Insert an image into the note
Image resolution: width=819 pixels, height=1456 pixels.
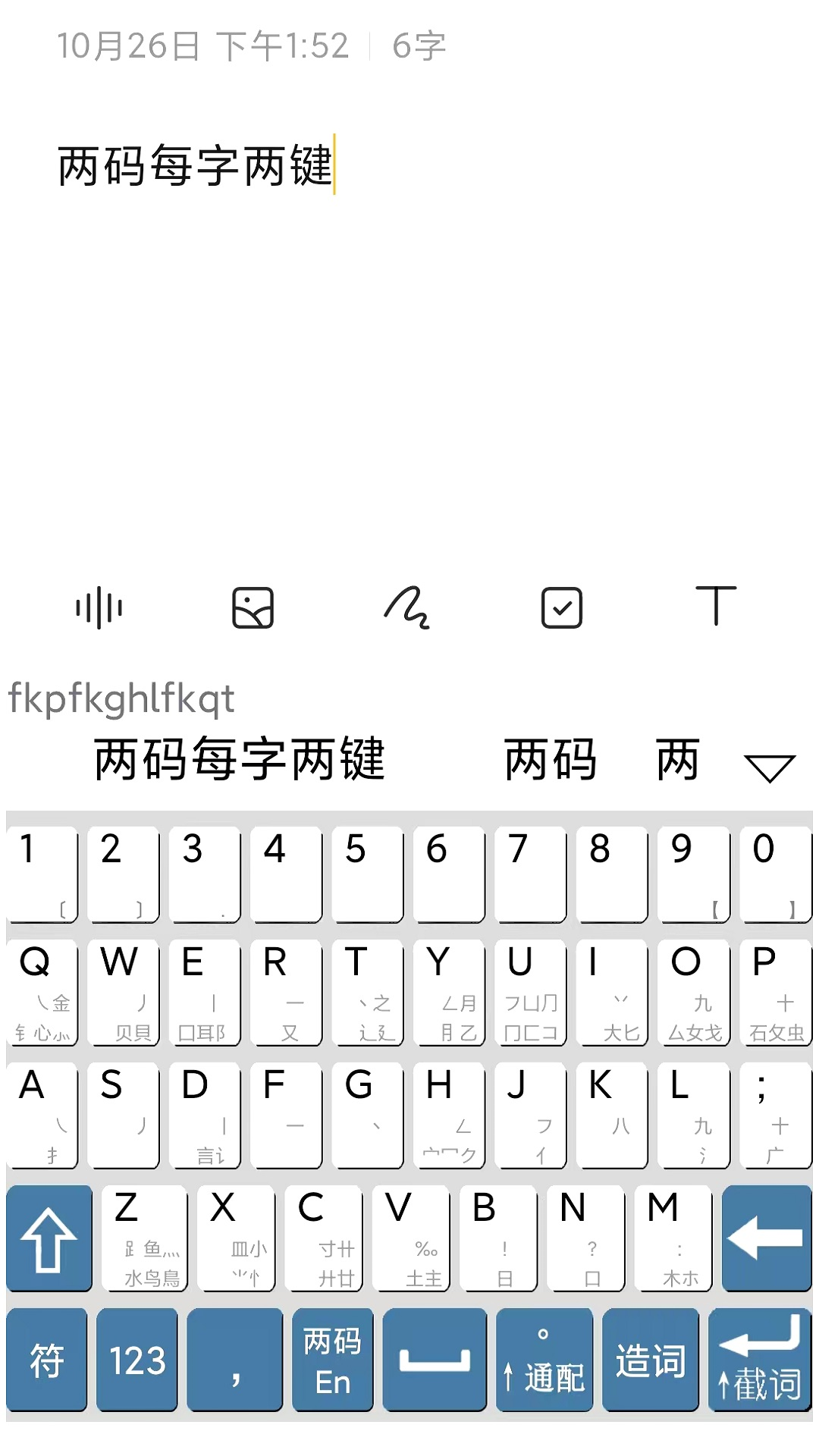253,607
